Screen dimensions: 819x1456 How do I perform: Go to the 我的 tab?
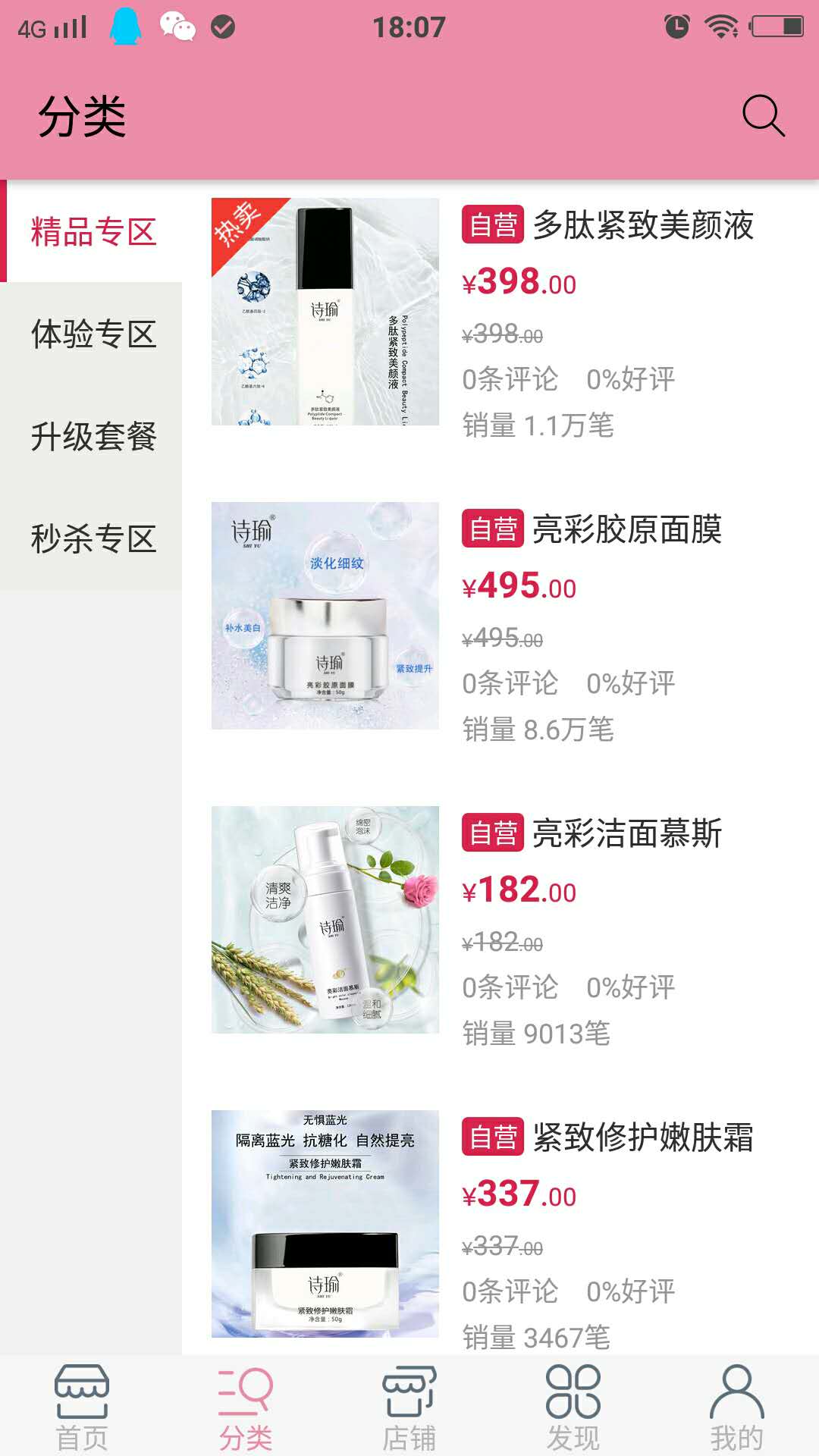click(x=736, y=1407)
